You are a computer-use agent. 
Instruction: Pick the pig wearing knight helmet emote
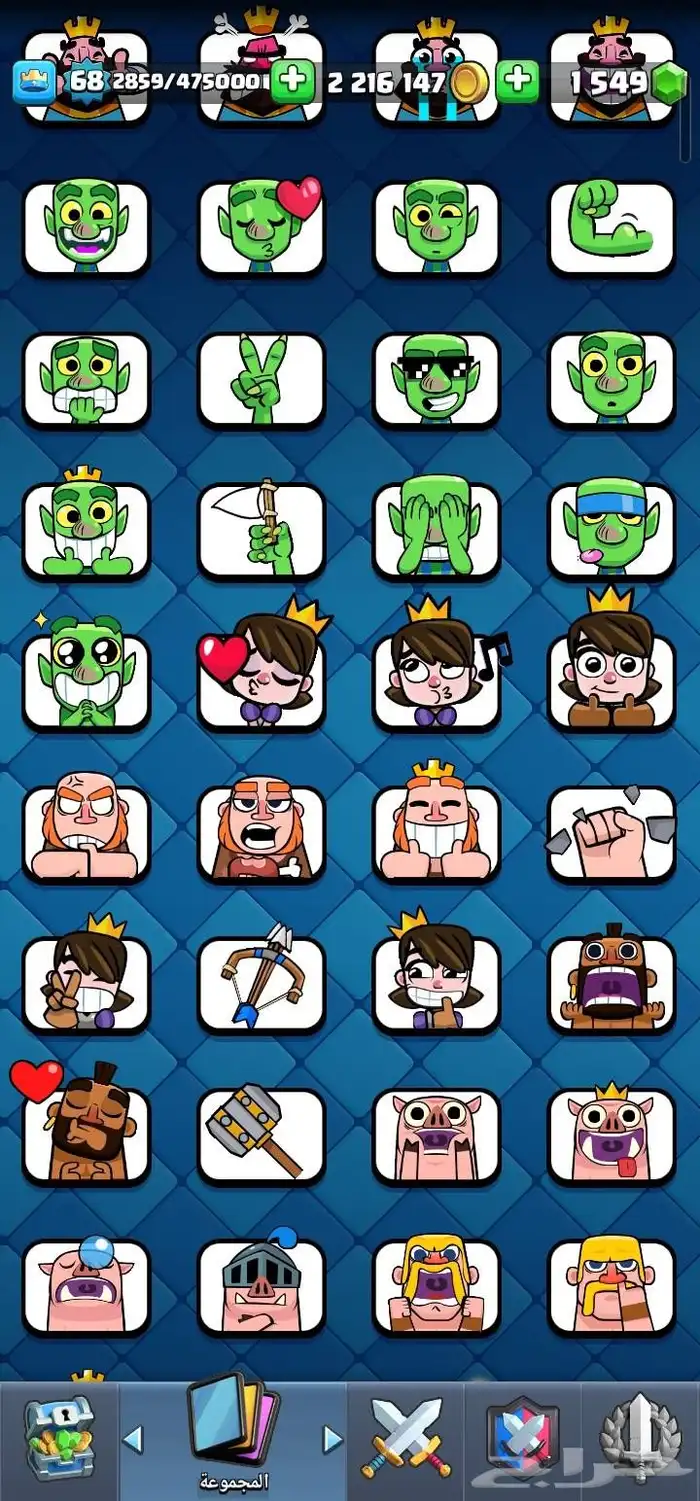[261, 1285]
